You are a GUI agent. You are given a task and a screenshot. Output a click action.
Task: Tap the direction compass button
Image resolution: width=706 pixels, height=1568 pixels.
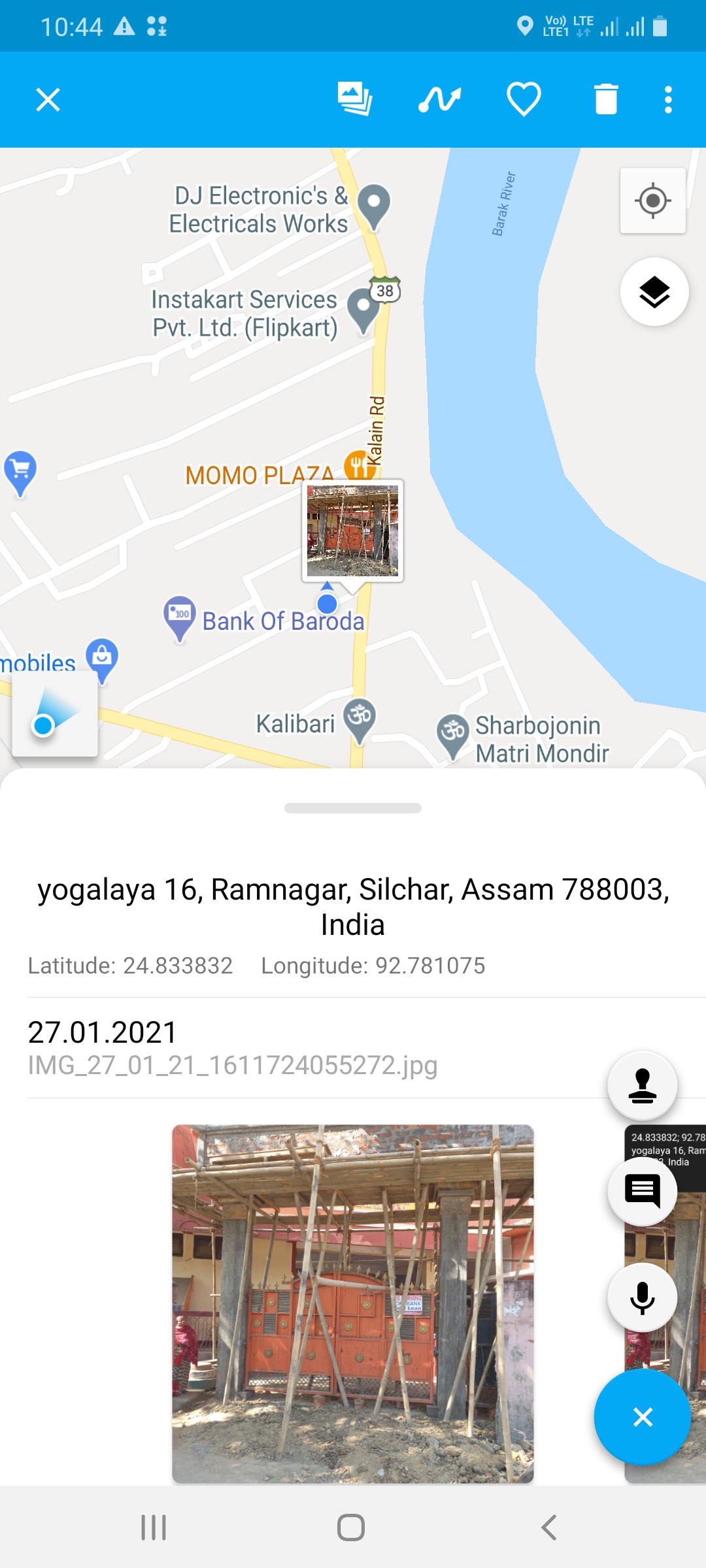tap(55, 713)
